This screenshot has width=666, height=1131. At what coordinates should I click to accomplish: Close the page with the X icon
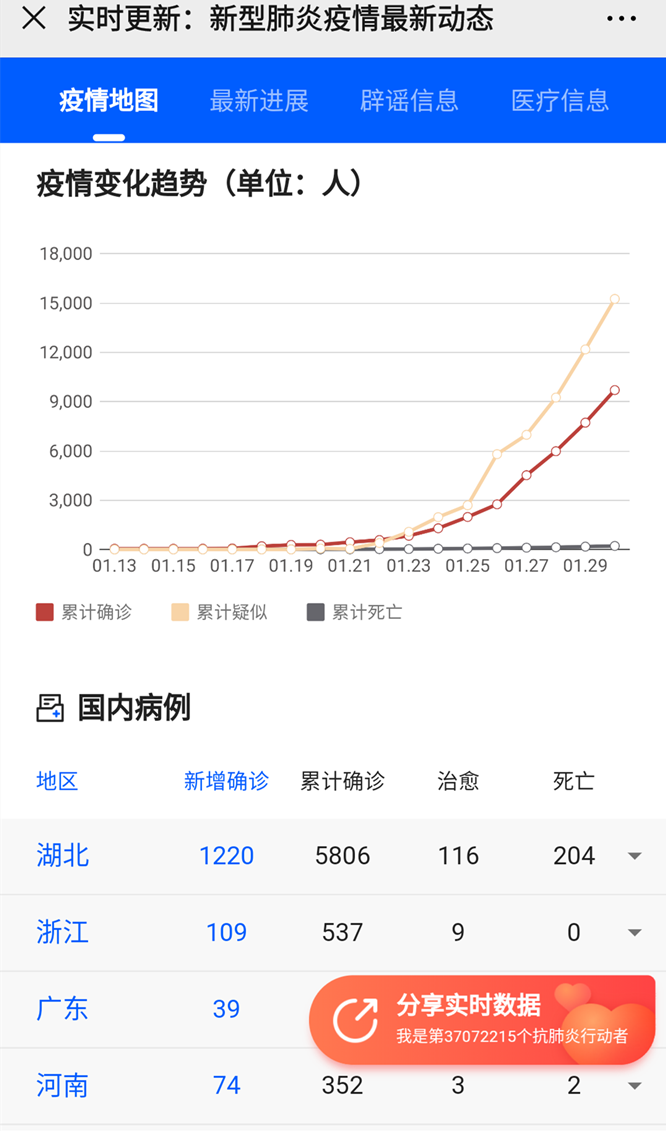tap(34, 19)
